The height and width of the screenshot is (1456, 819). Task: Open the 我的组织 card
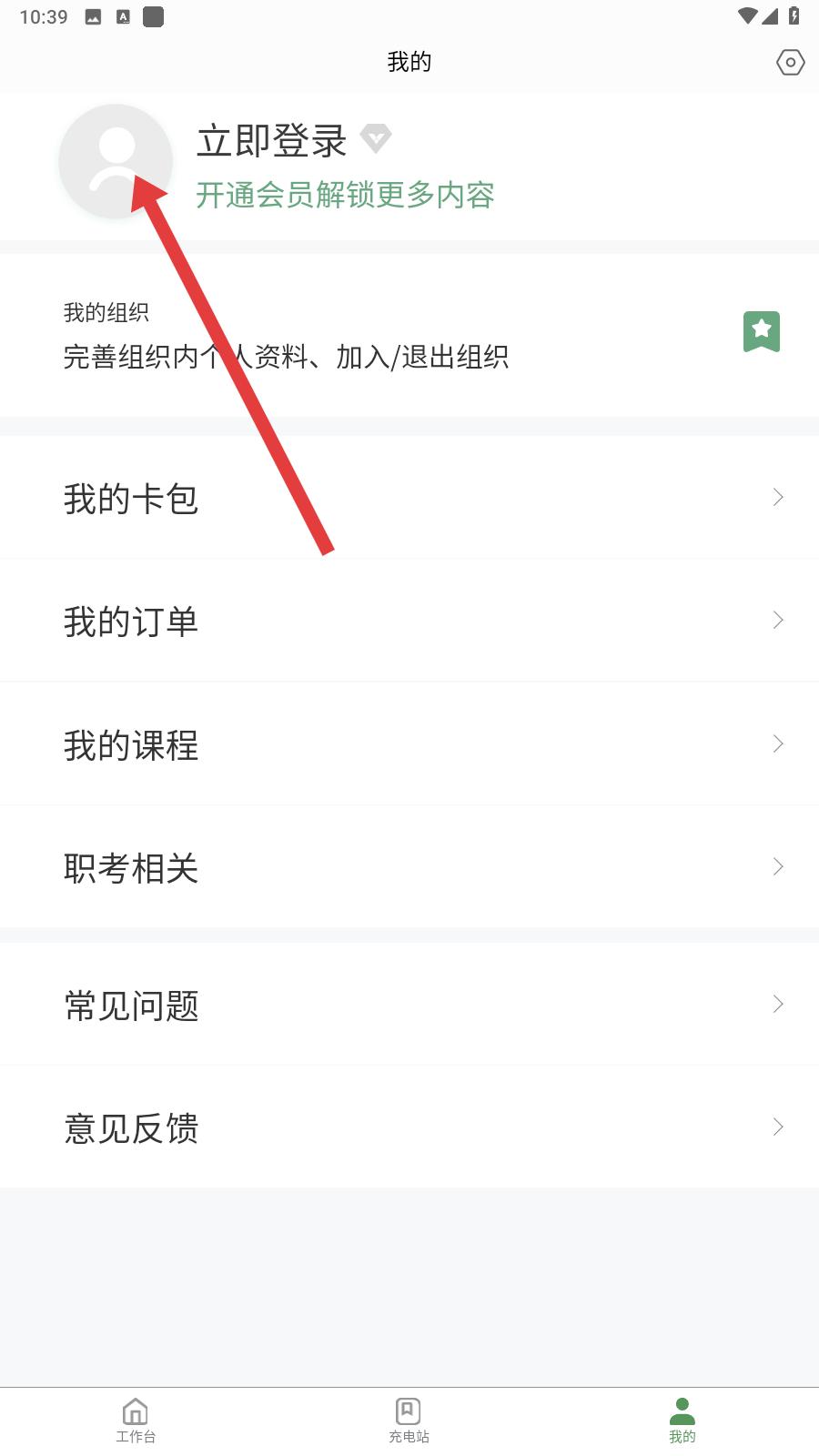coord(409,335)
